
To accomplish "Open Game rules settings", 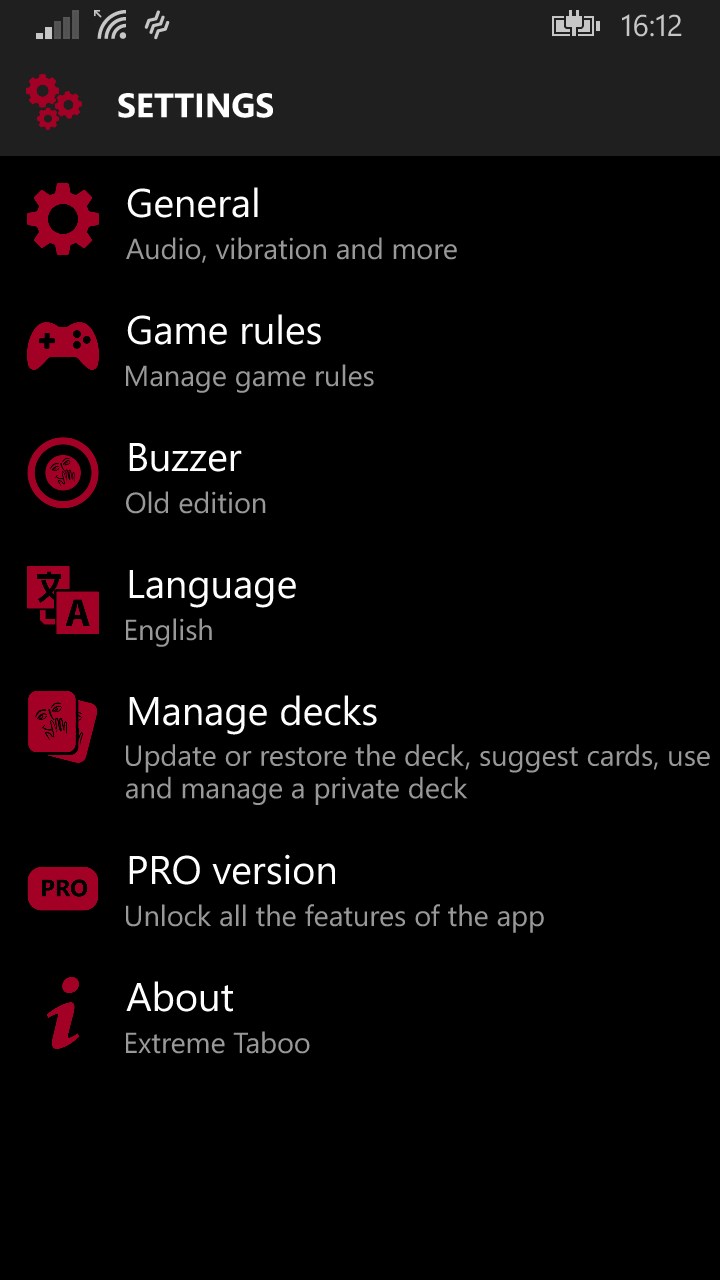I will coord(250,351).
